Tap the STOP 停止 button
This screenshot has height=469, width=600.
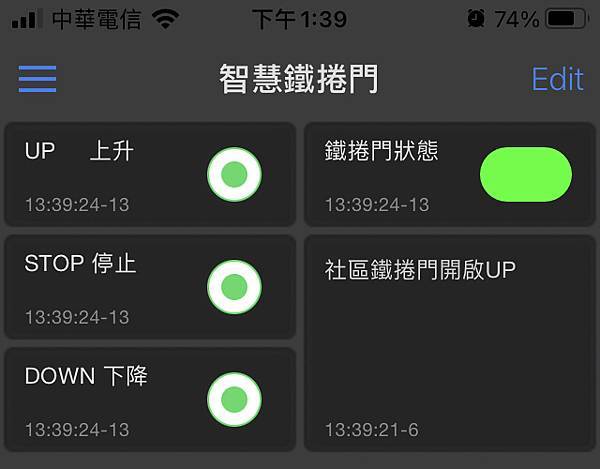tap(234, 287)
